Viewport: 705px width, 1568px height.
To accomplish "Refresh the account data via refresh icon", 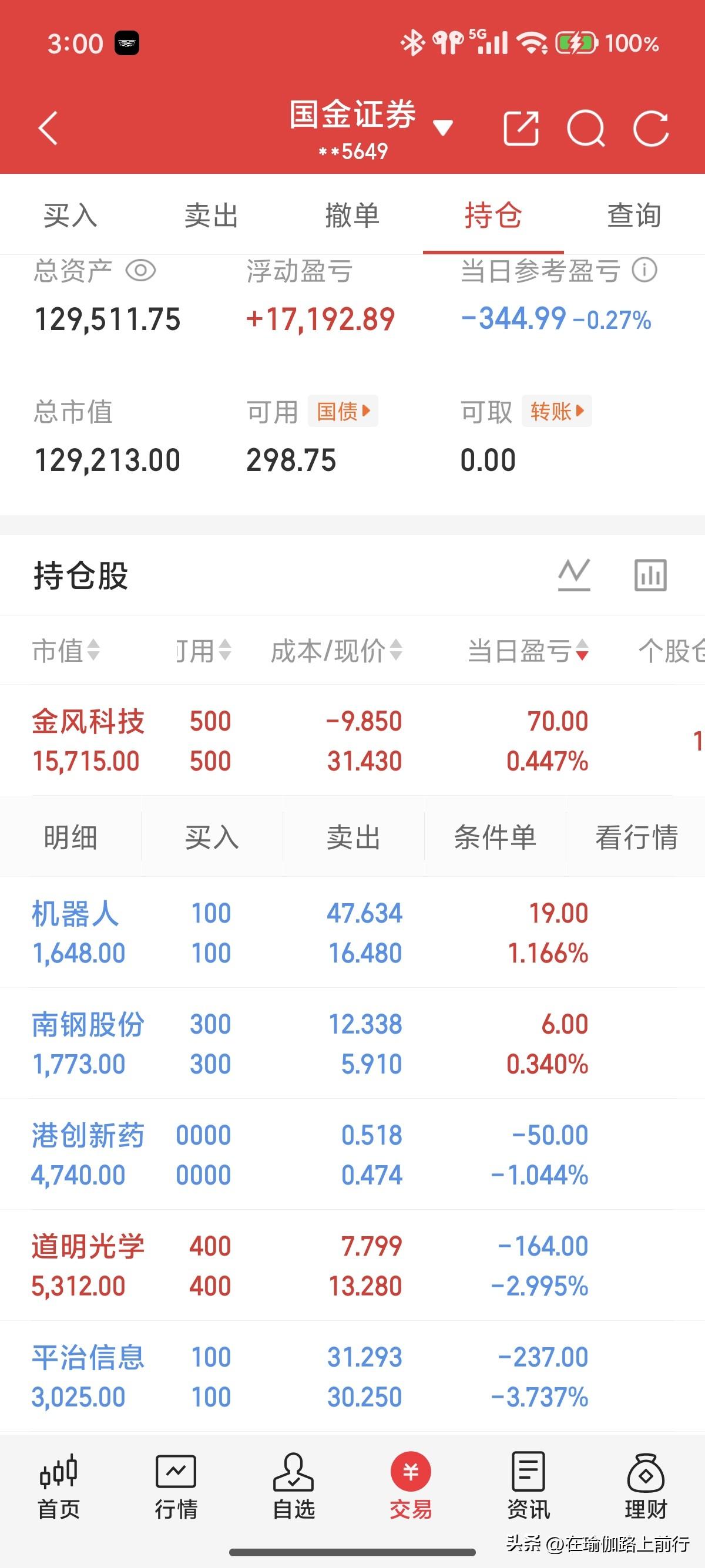I will tap(652, 129).
